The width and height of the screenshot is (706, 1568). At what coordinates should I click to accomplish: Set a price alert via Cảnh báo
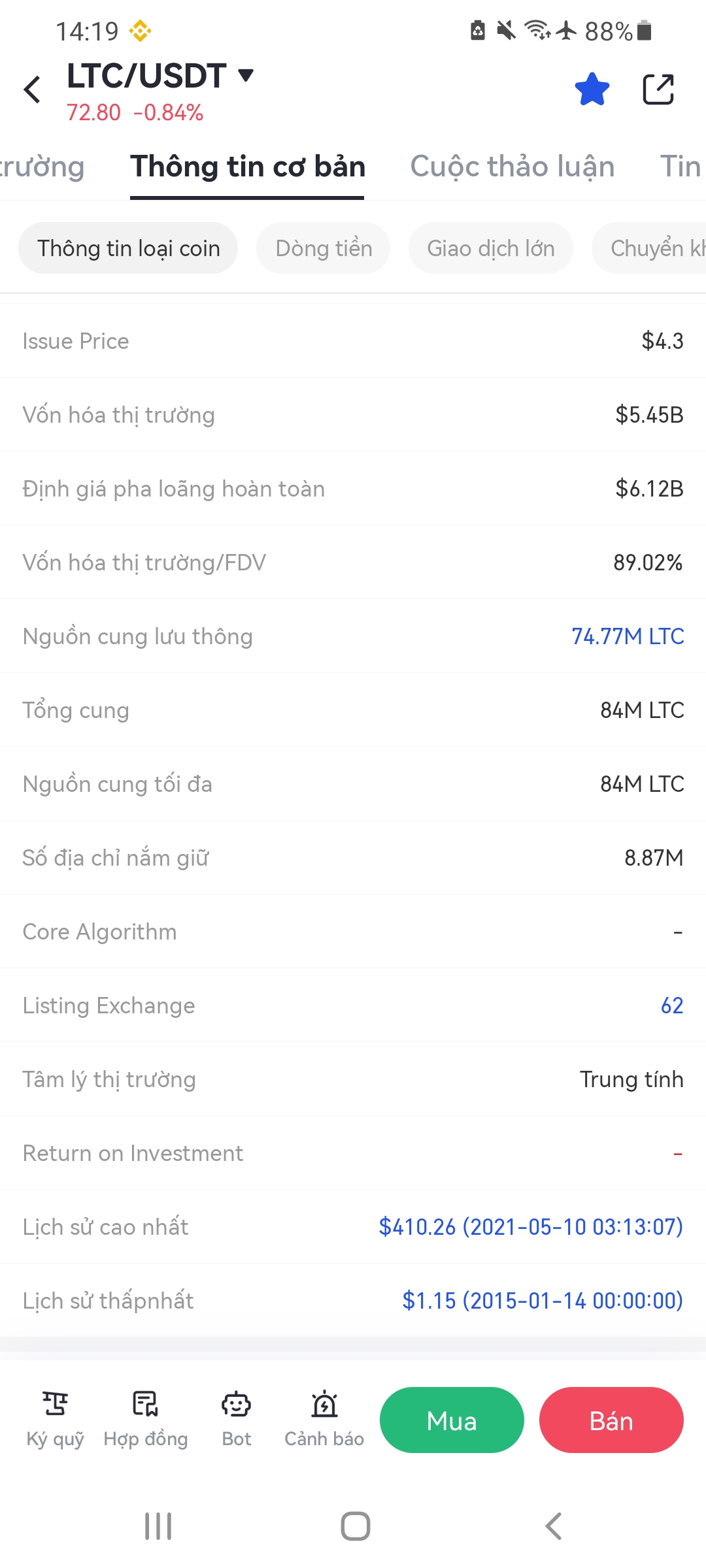tap(324, 1418)
